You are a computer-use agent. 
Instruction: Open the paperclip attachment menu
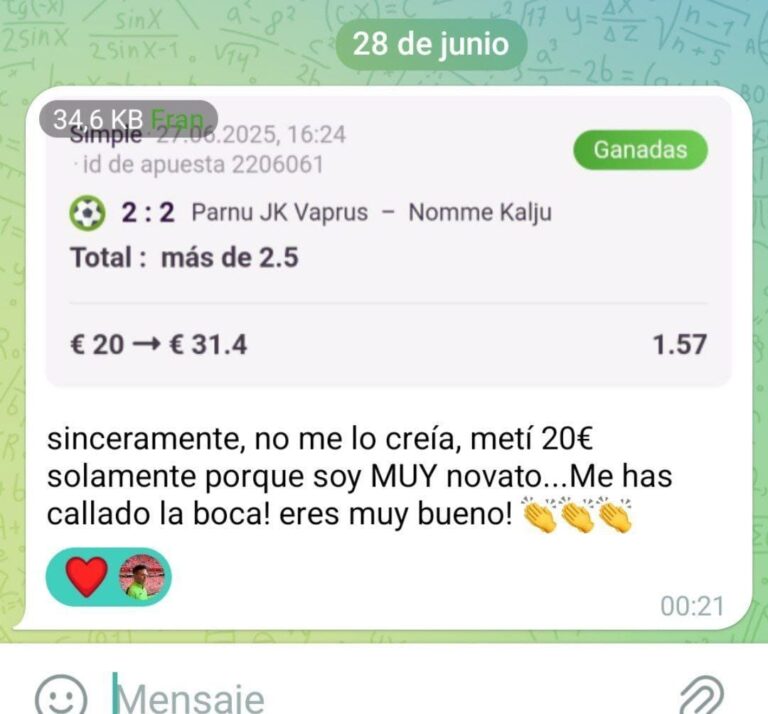click(701, 694)
